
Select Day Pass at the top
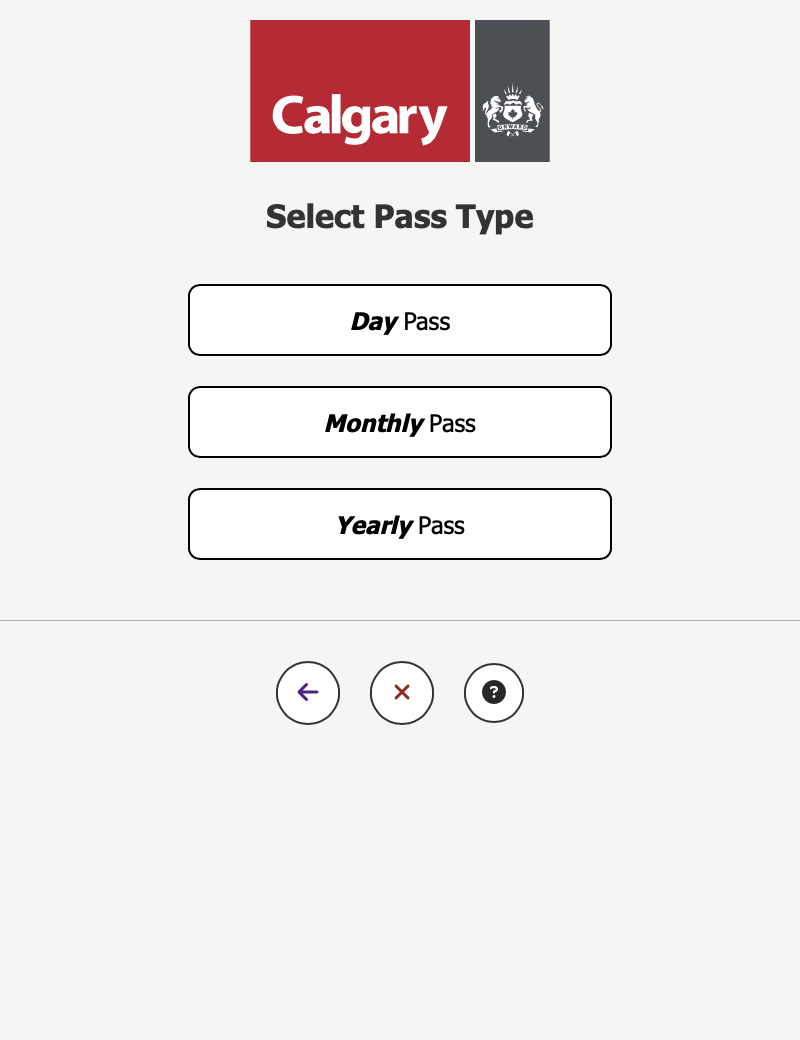click(400, 320)
